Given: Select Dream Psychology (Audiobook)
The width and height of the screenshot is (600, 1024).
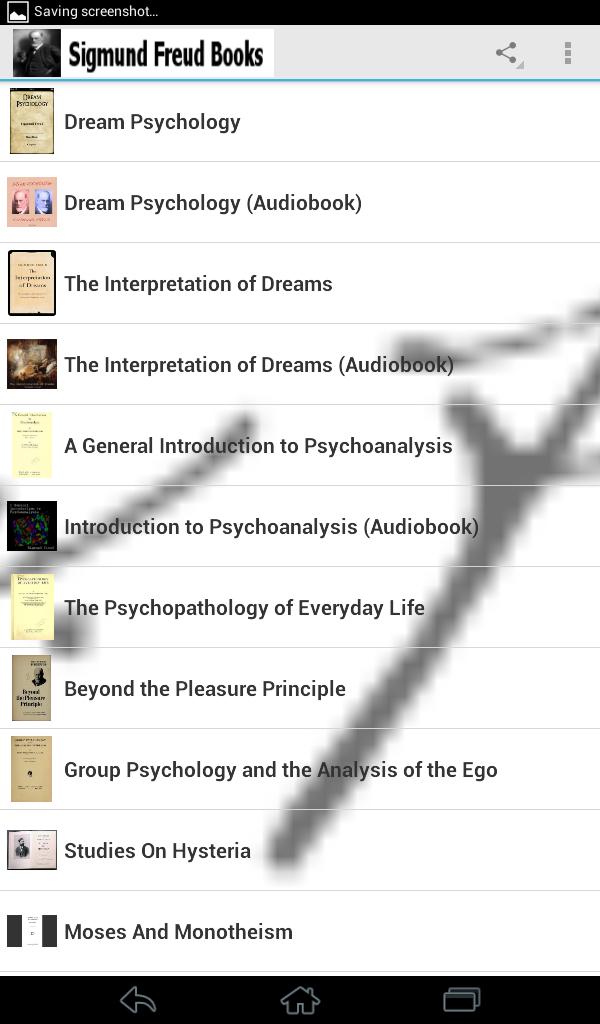Looking at the screenshot, I should pyautogui.click(x=212, y=203).
